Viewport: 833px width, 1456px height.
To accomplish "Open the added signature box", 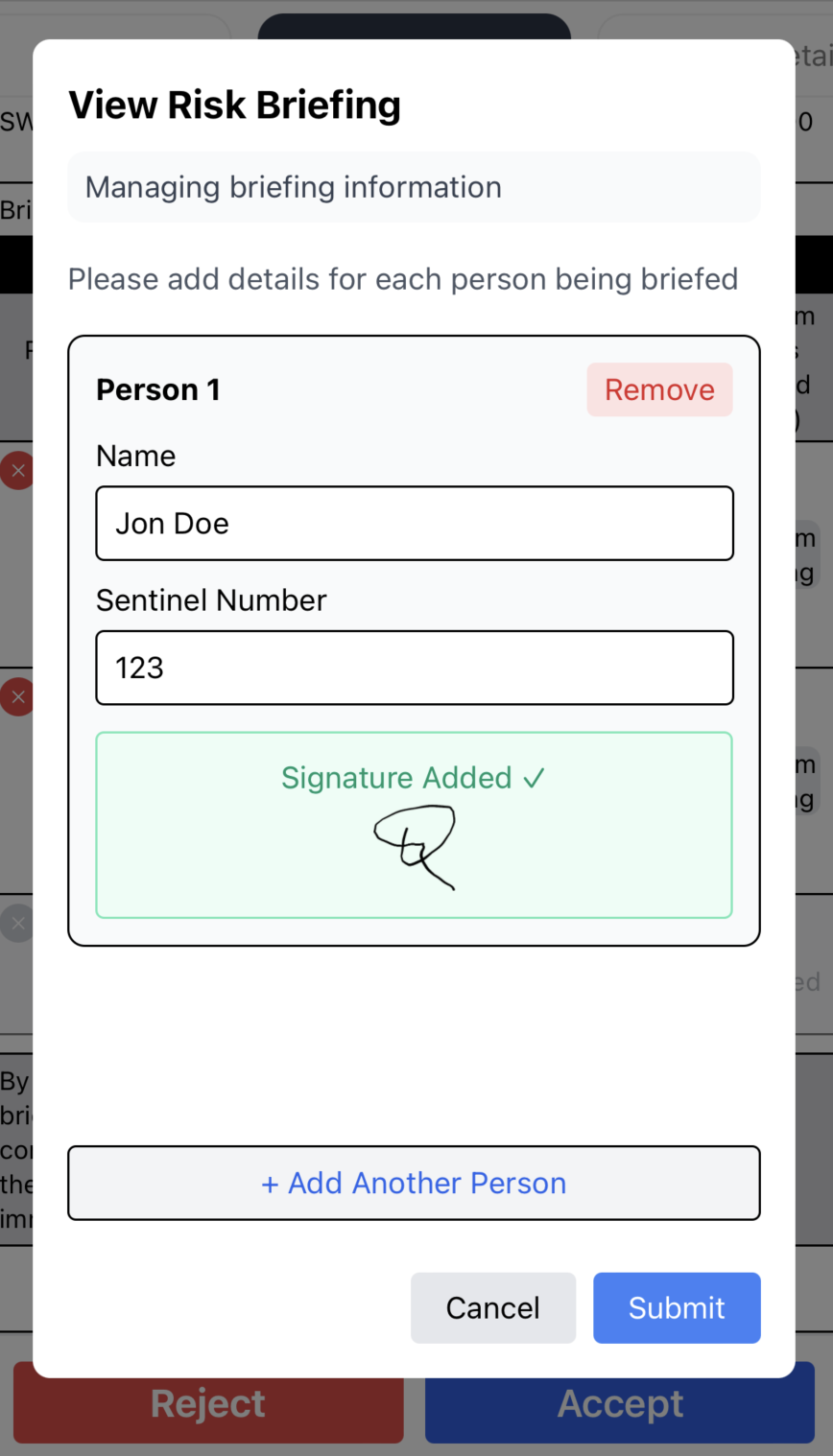I will (x=414, y=825).
